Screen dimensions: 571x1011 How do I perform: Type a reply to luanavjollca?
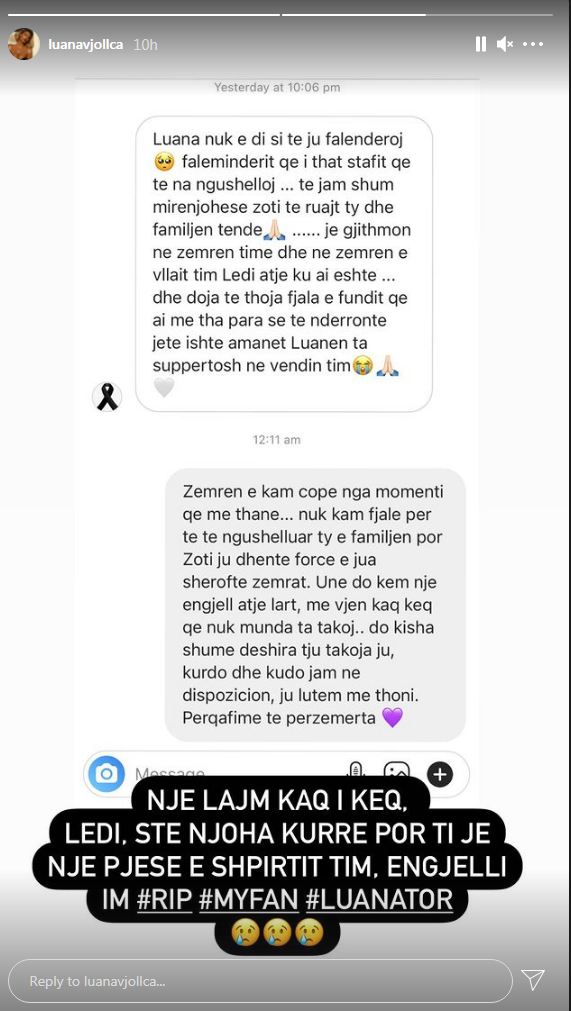click(260, 981)
